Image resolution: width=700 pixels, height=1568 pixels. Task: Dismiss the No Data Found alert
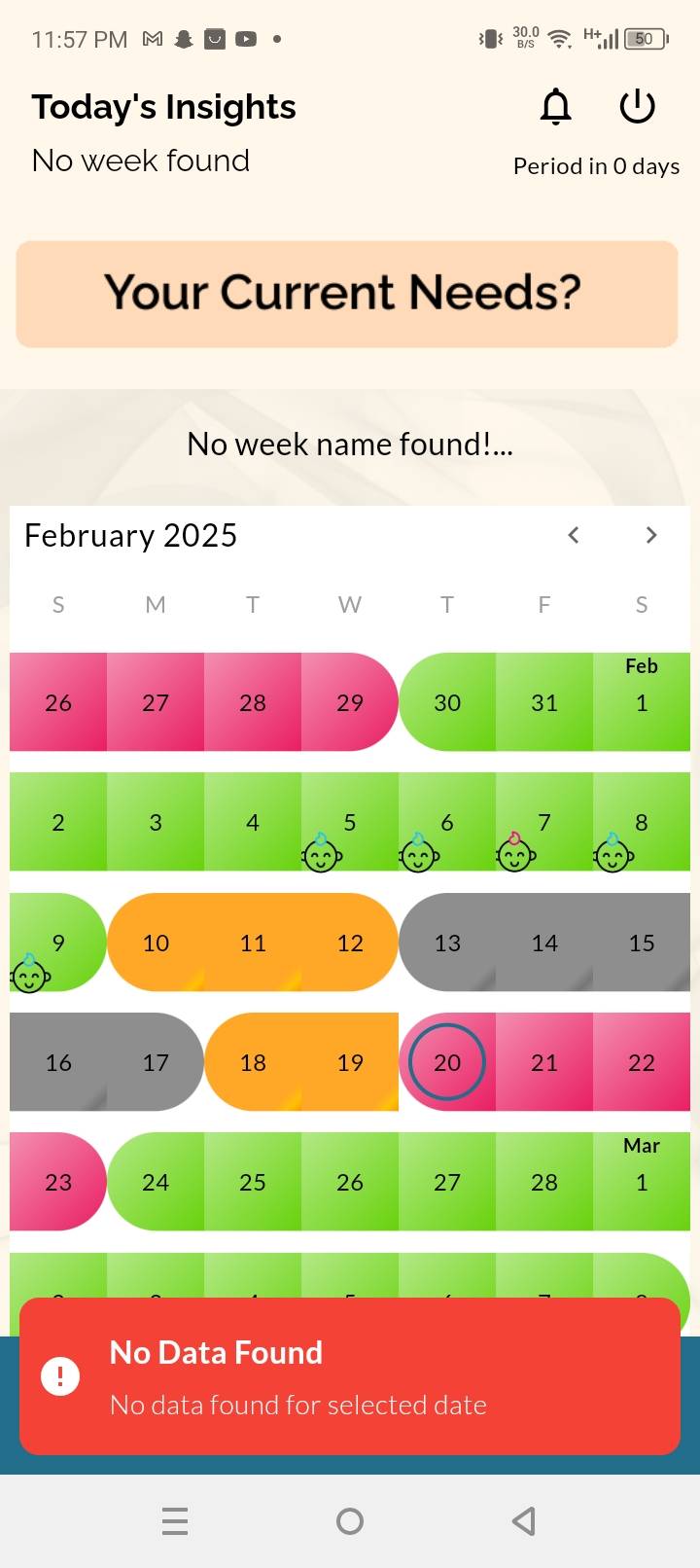click(350, 1376)
